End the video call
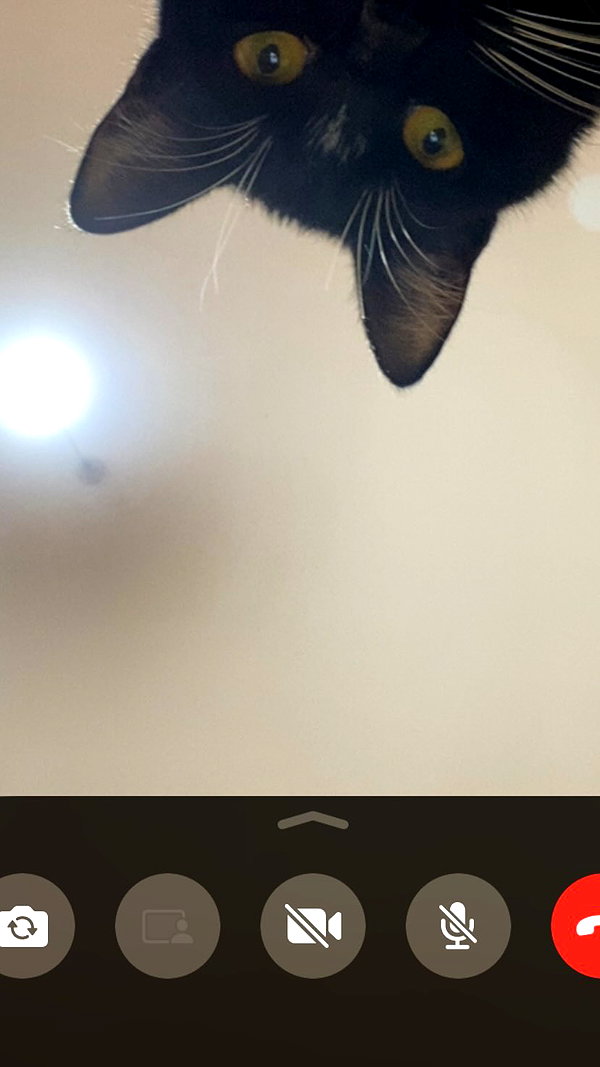 pyautogui.click(x=577, y=926)
